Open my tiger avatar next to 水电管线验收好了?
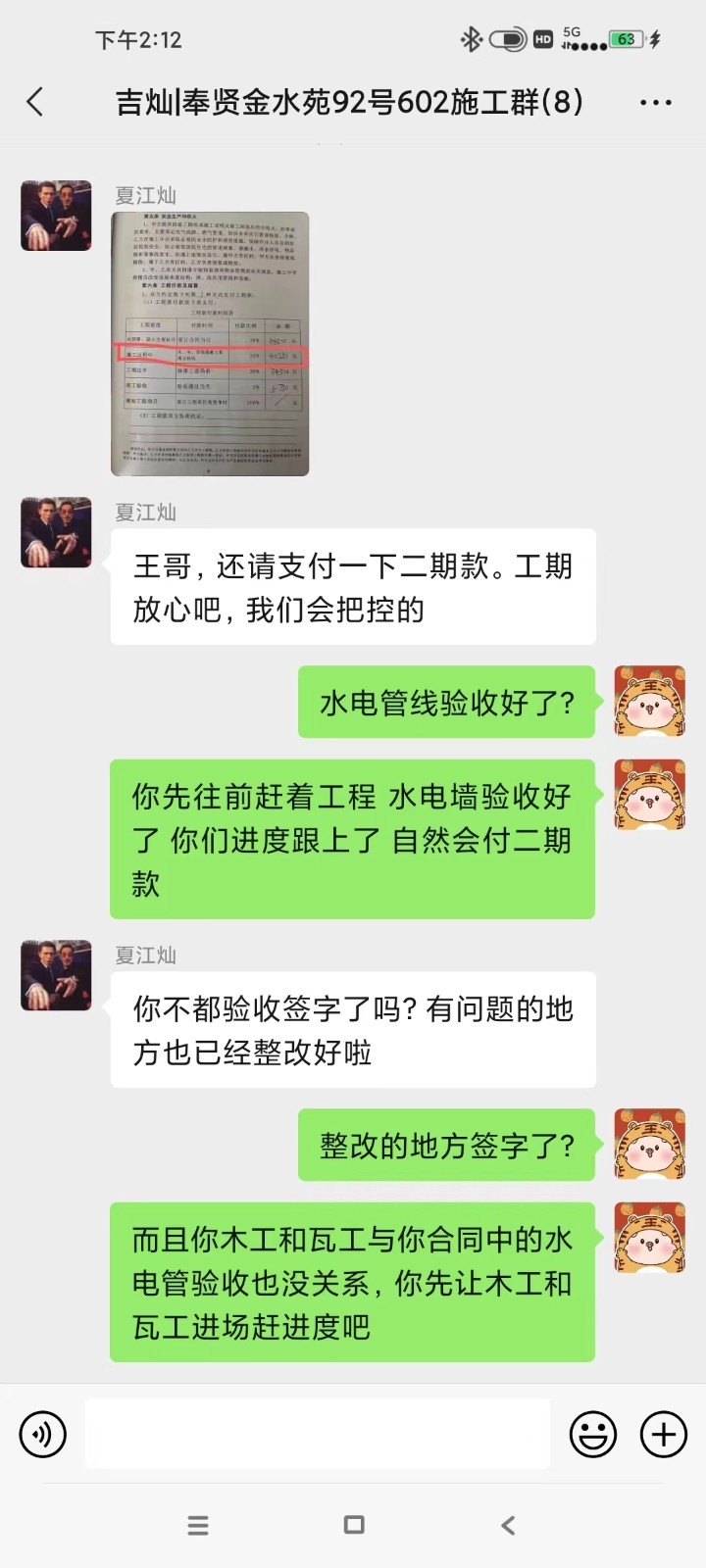This screenshot has height=1568, width=706. pyautogui.click(x=649, y=702)
